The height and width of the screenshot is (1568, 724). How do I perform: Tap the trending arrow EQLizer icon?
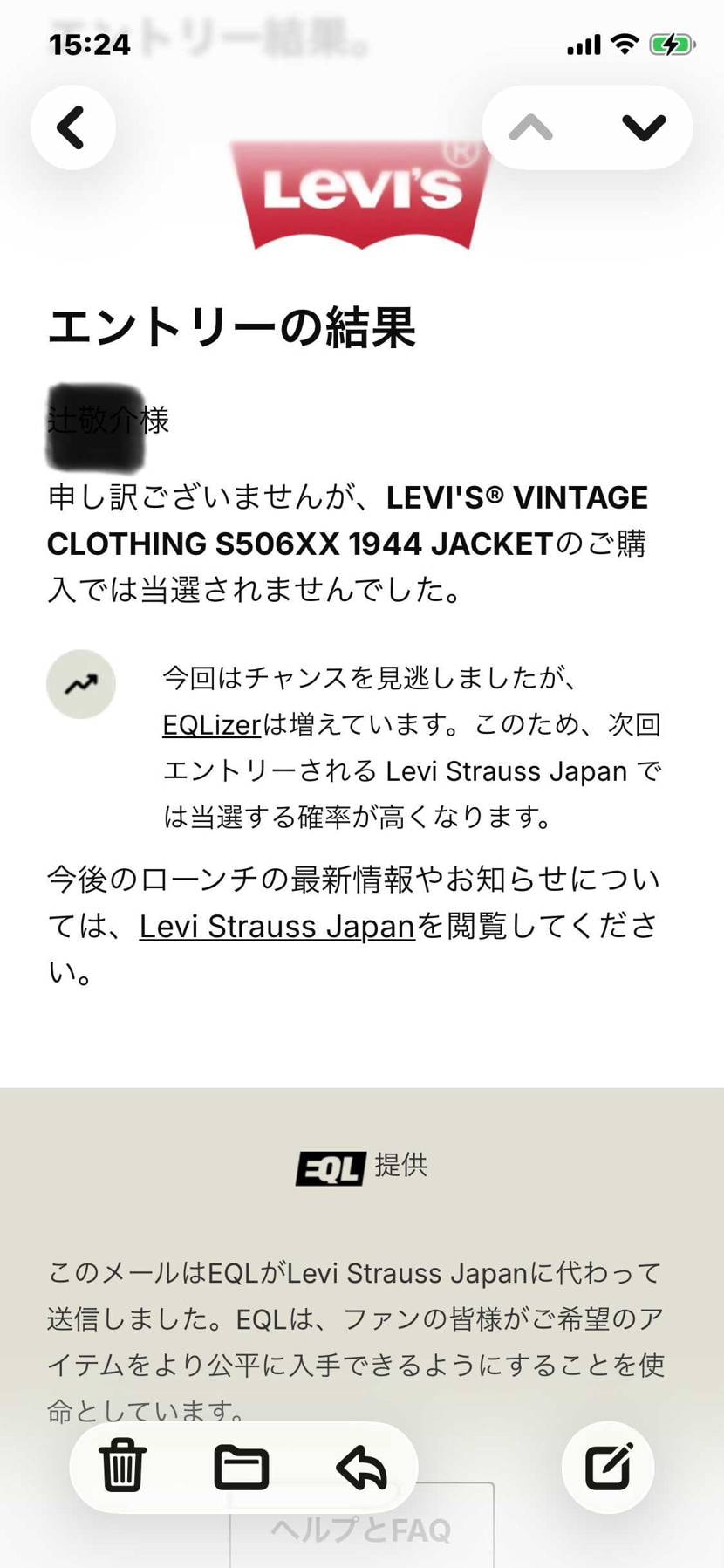81,684
